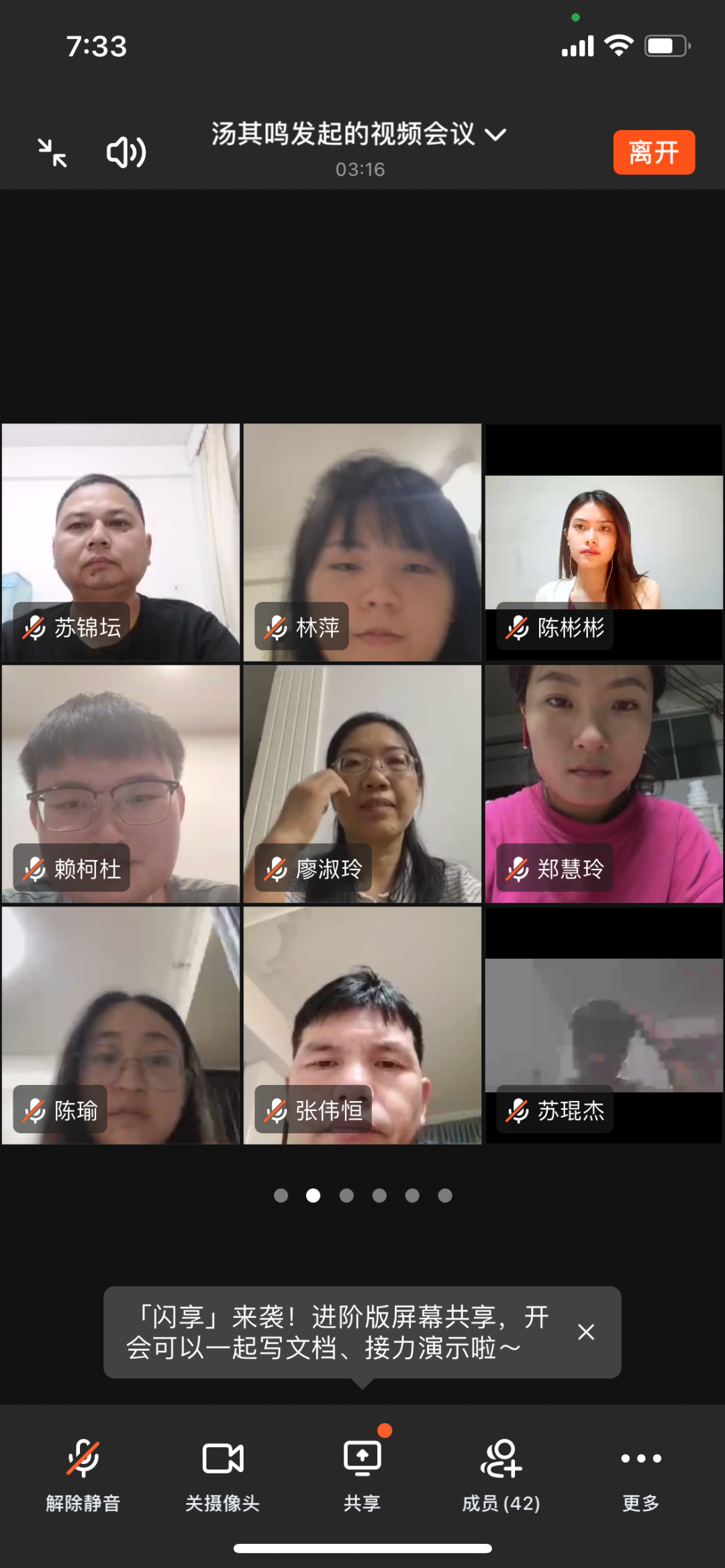Screen dimensions: 725x1568
Task: Tap the 离开 button to leave
Action: pos(653,152)
